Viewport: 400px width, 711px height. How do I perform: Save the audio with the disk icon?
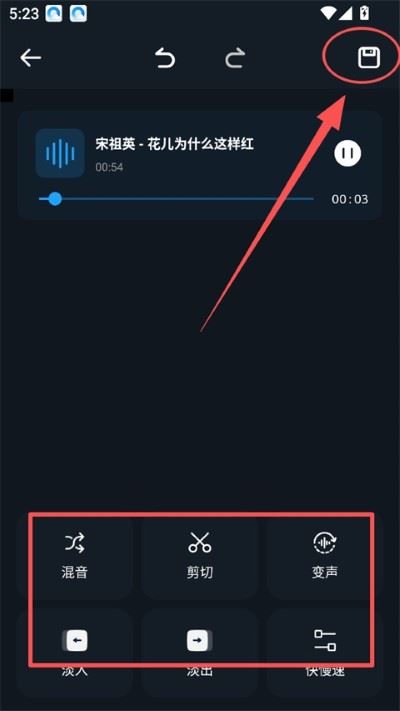[369, 58]
